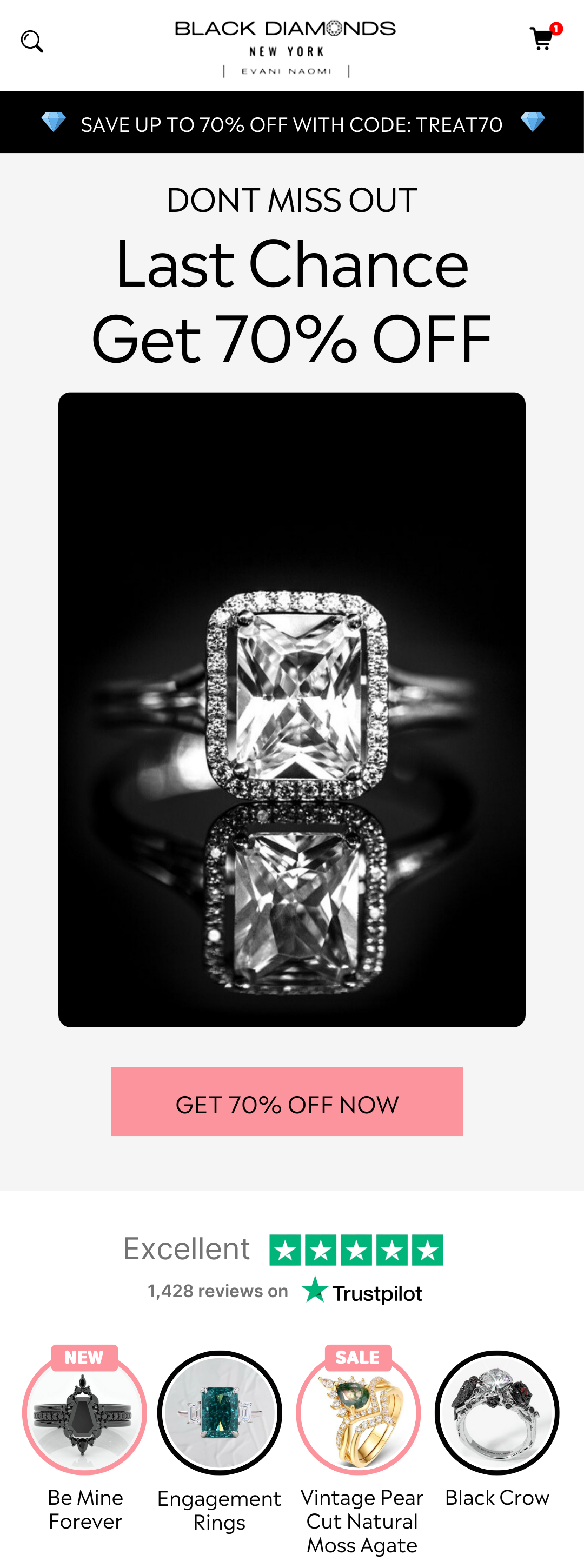The height and width of the screenshot is (1568, 584).
Task: Go to the Black Diamonds New York homepage
Action: pyautogui.click(x=286, y=48)
